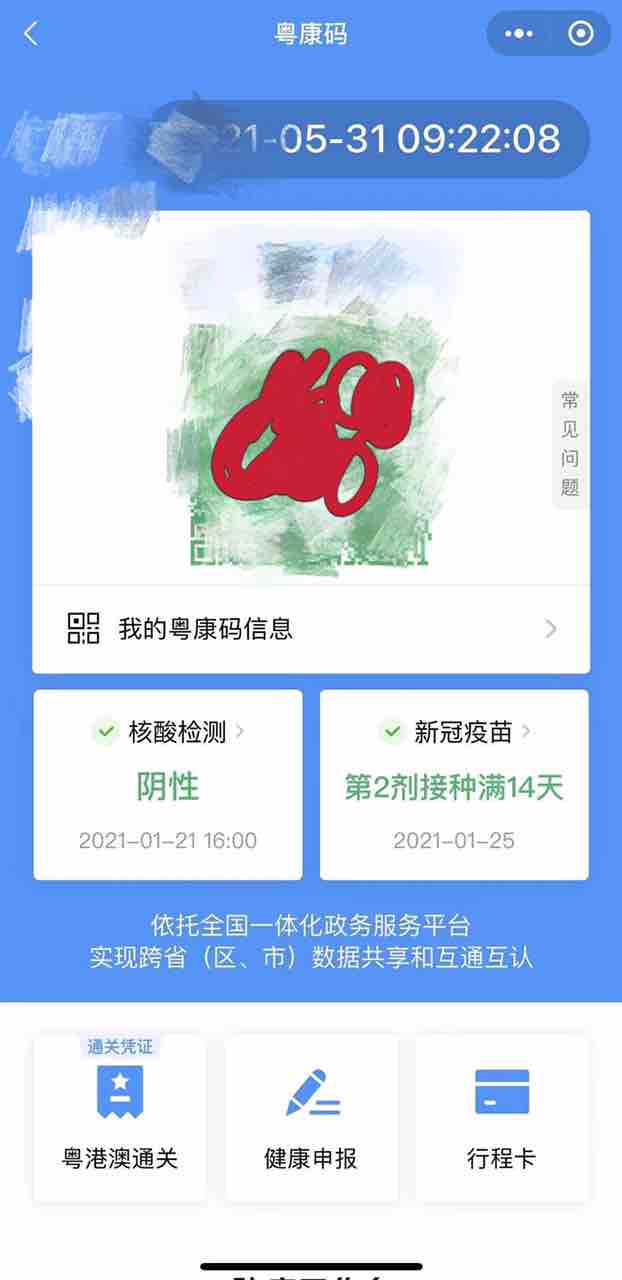This screenshot has height=1280, width=622.
Task: Open 健康申报 form
Action: tap(311, 1118)
